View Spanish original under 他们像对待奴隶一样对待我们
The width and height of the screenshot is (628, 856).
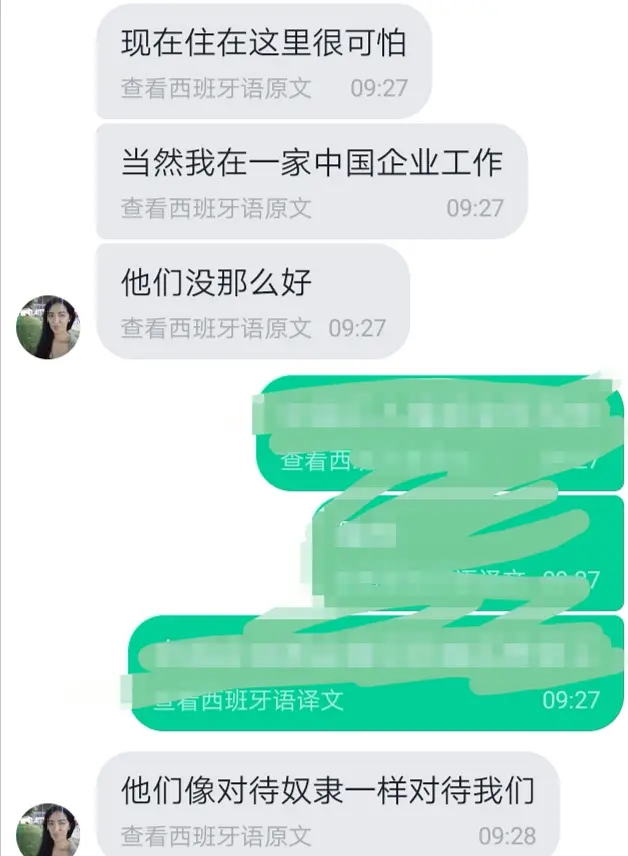[216, 835]
